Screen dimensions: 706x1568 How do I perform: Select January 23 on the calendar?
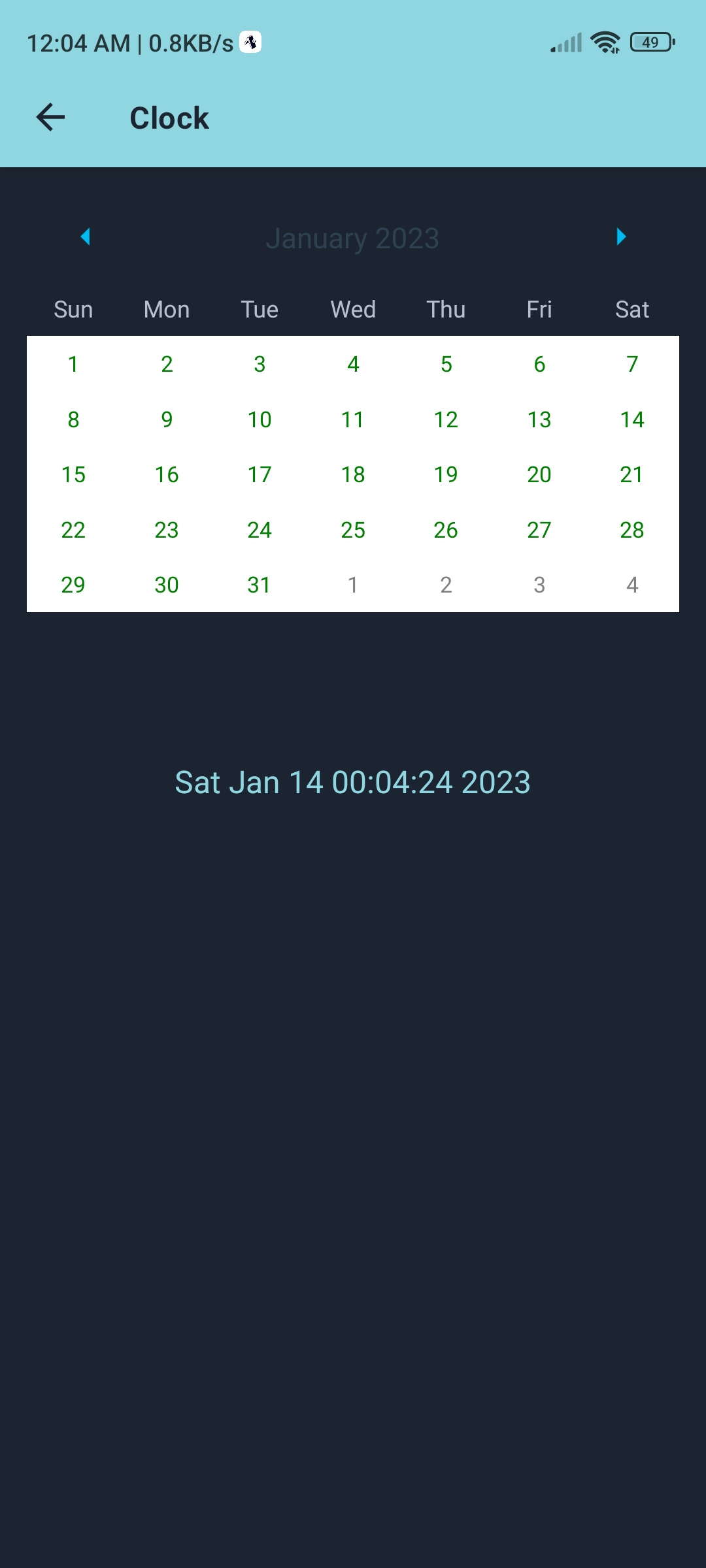point(167,530)
